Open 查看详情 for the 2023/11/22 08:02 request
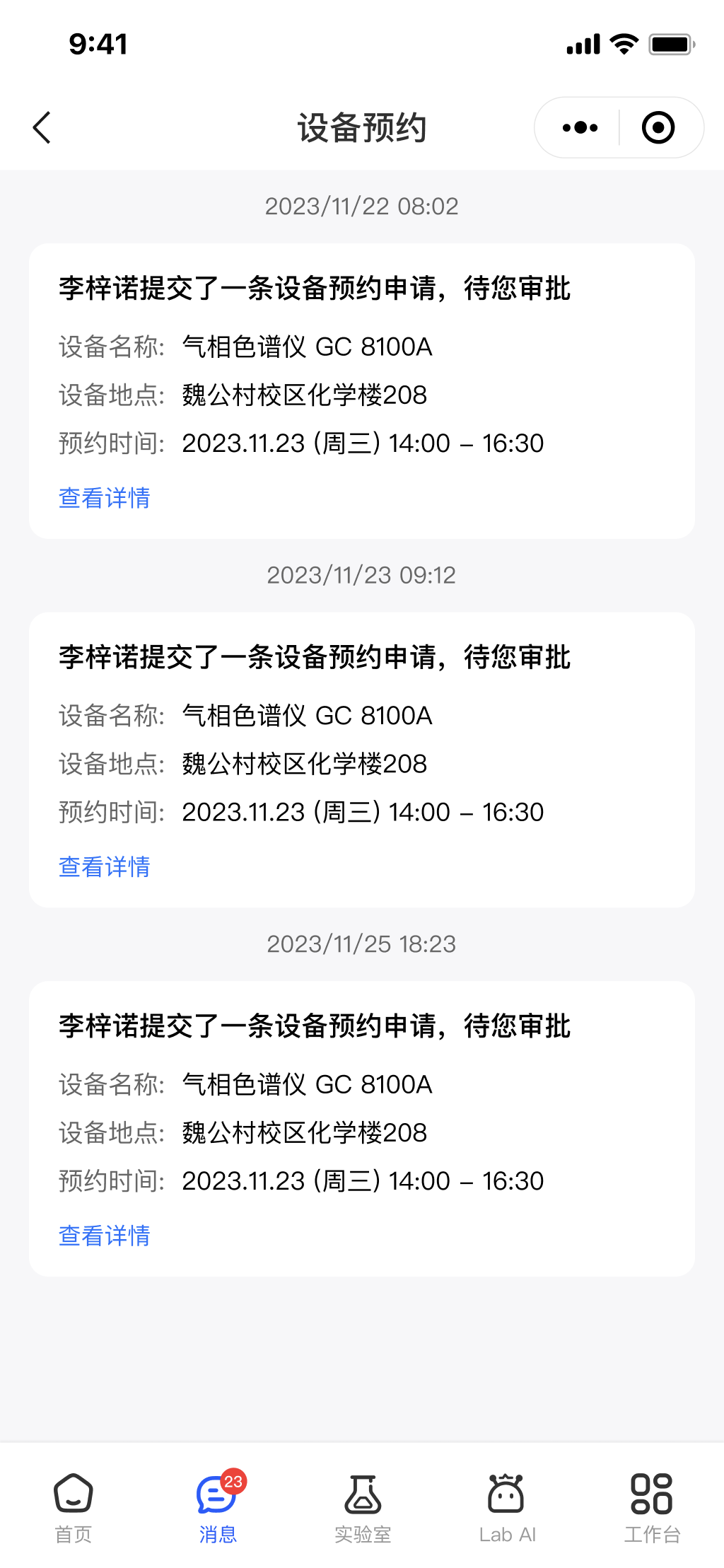This screenshot has height=1568, width=724. [105, 498]
